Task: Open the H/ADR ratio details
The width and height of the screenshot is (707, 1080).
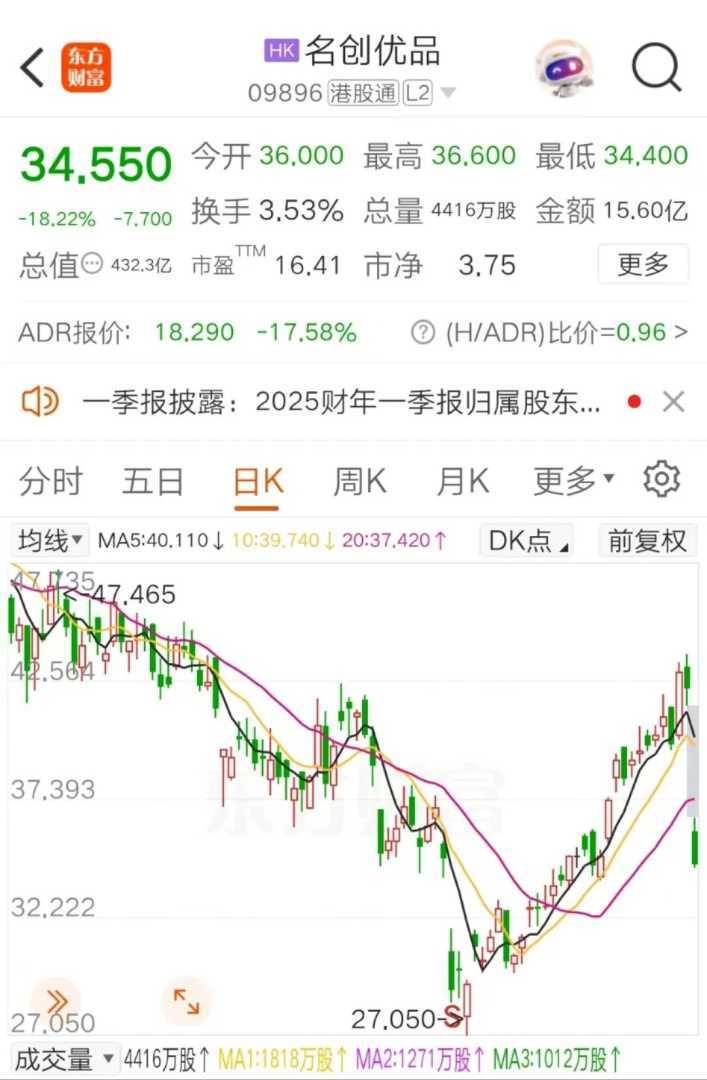Action: tap(550, 332)
